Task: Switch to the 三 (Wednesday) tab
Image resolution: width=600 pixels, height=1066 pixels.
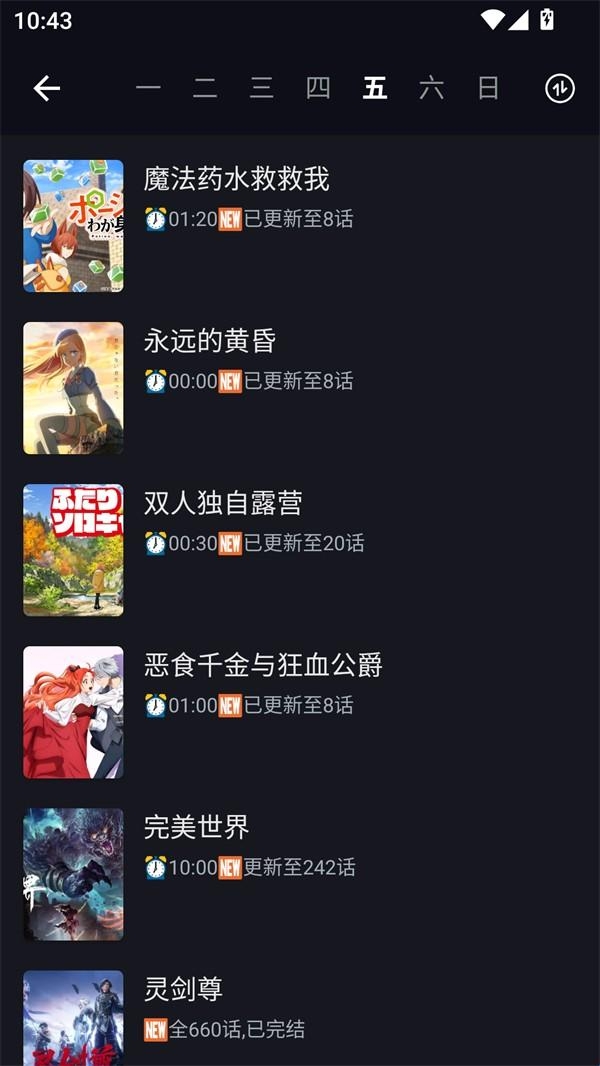Action: click(x=262, y=89)
